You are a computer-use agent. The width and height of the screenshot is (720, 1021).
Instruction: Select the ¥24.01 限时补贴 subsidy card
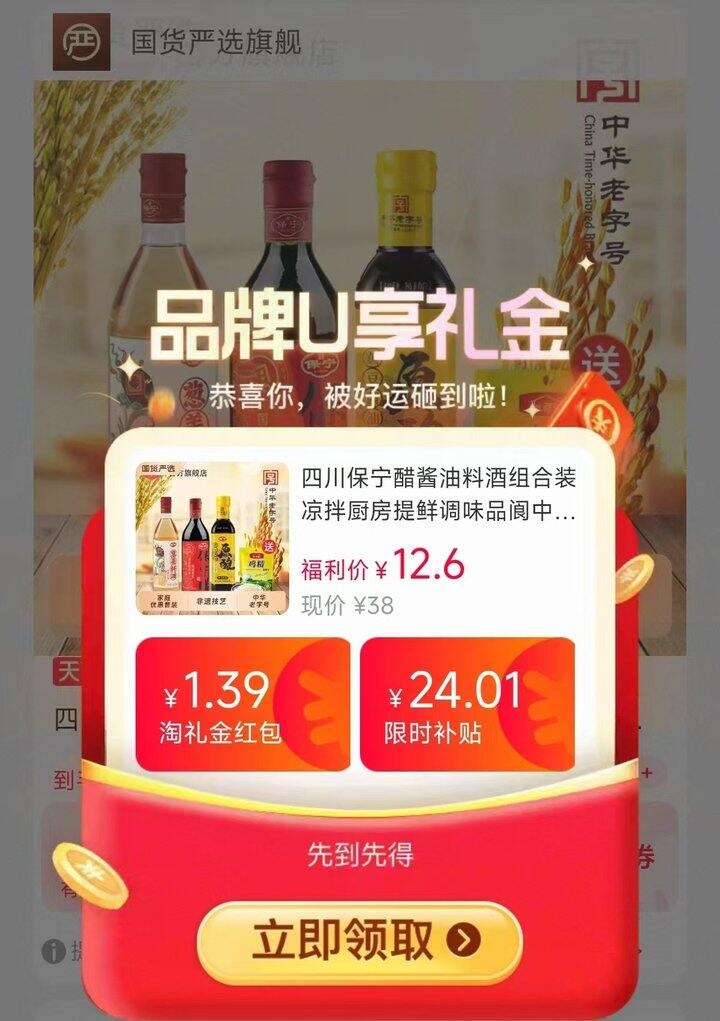pos(466,700)
